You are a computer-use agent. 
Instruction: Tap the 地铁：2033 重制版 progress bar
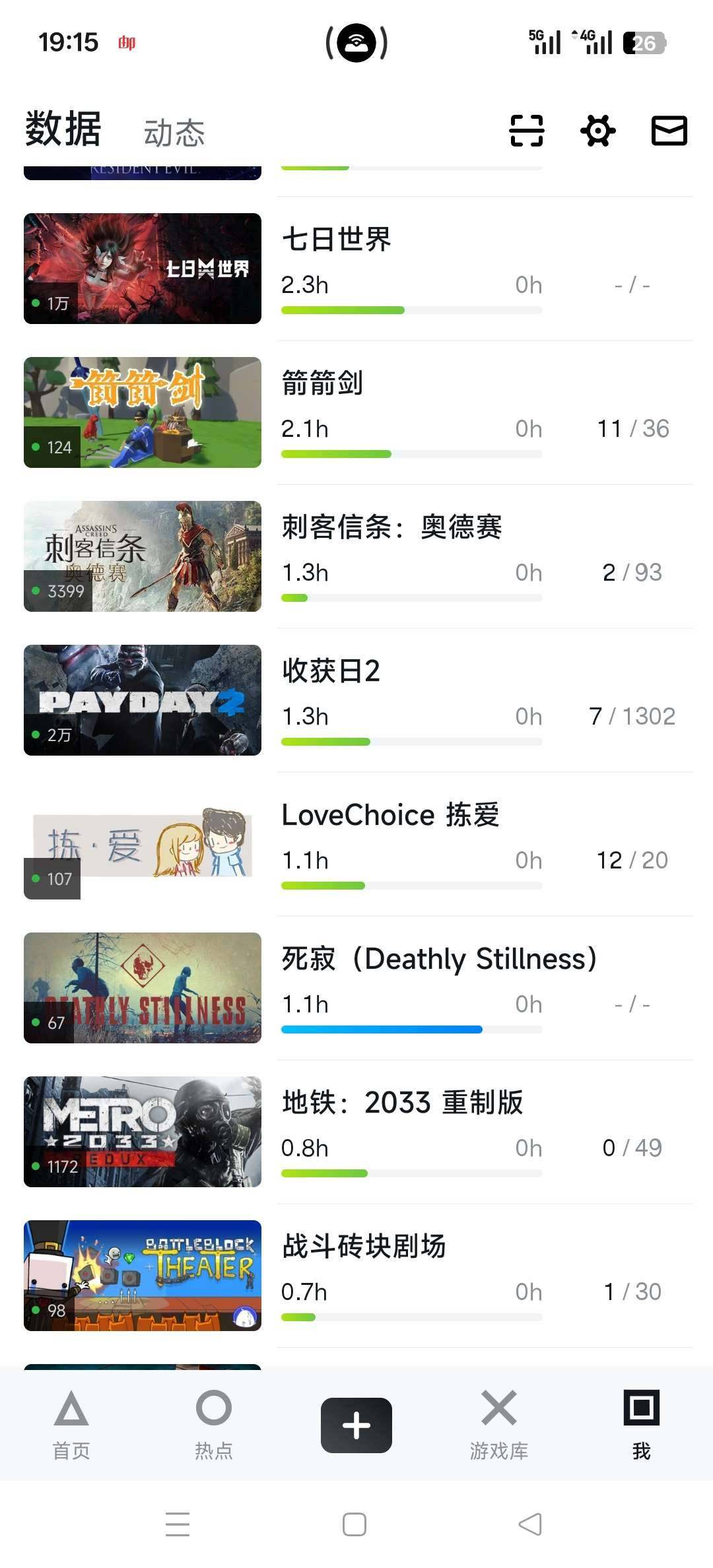tap(411, 1173)
